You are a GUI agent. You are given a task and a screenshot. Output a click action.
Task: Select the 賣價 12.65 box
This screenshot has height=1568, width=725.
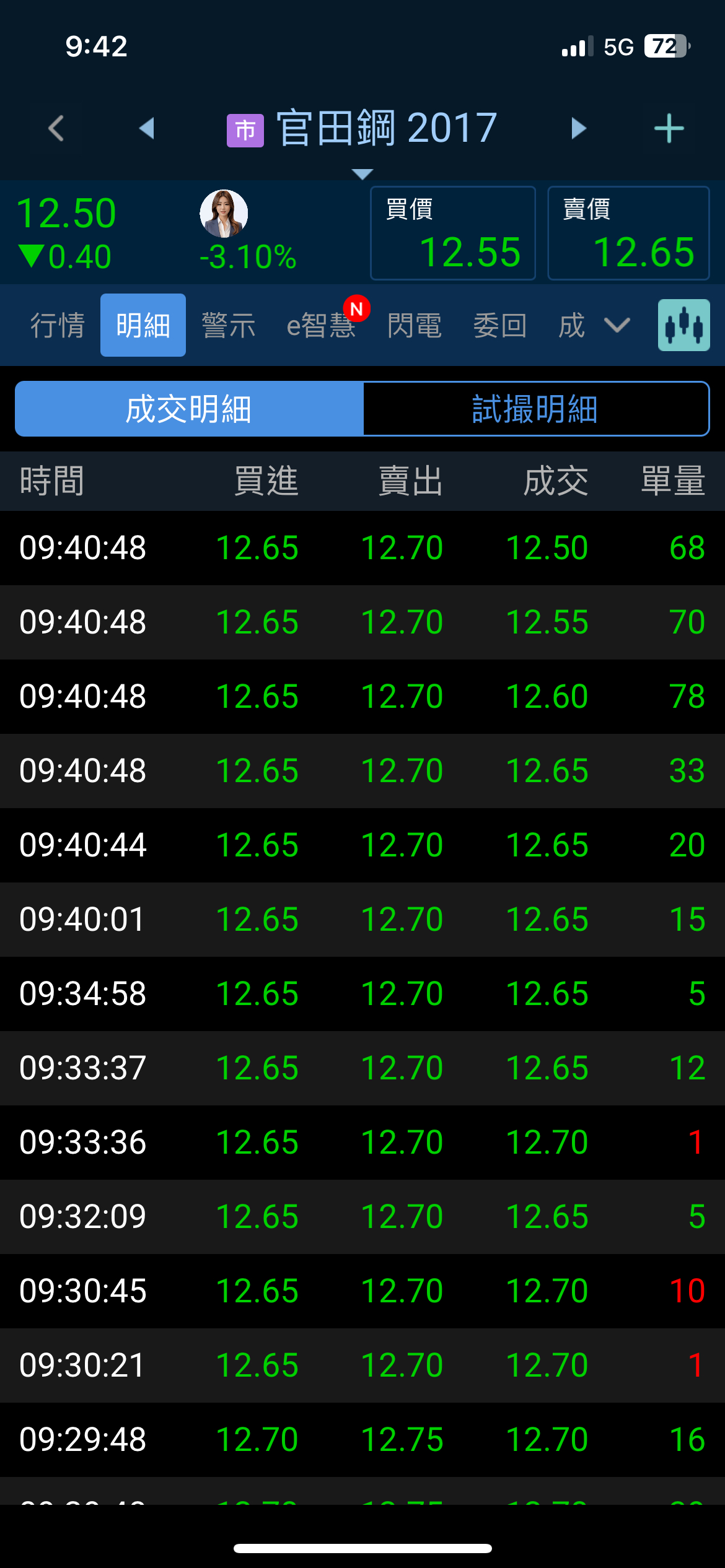628,233
